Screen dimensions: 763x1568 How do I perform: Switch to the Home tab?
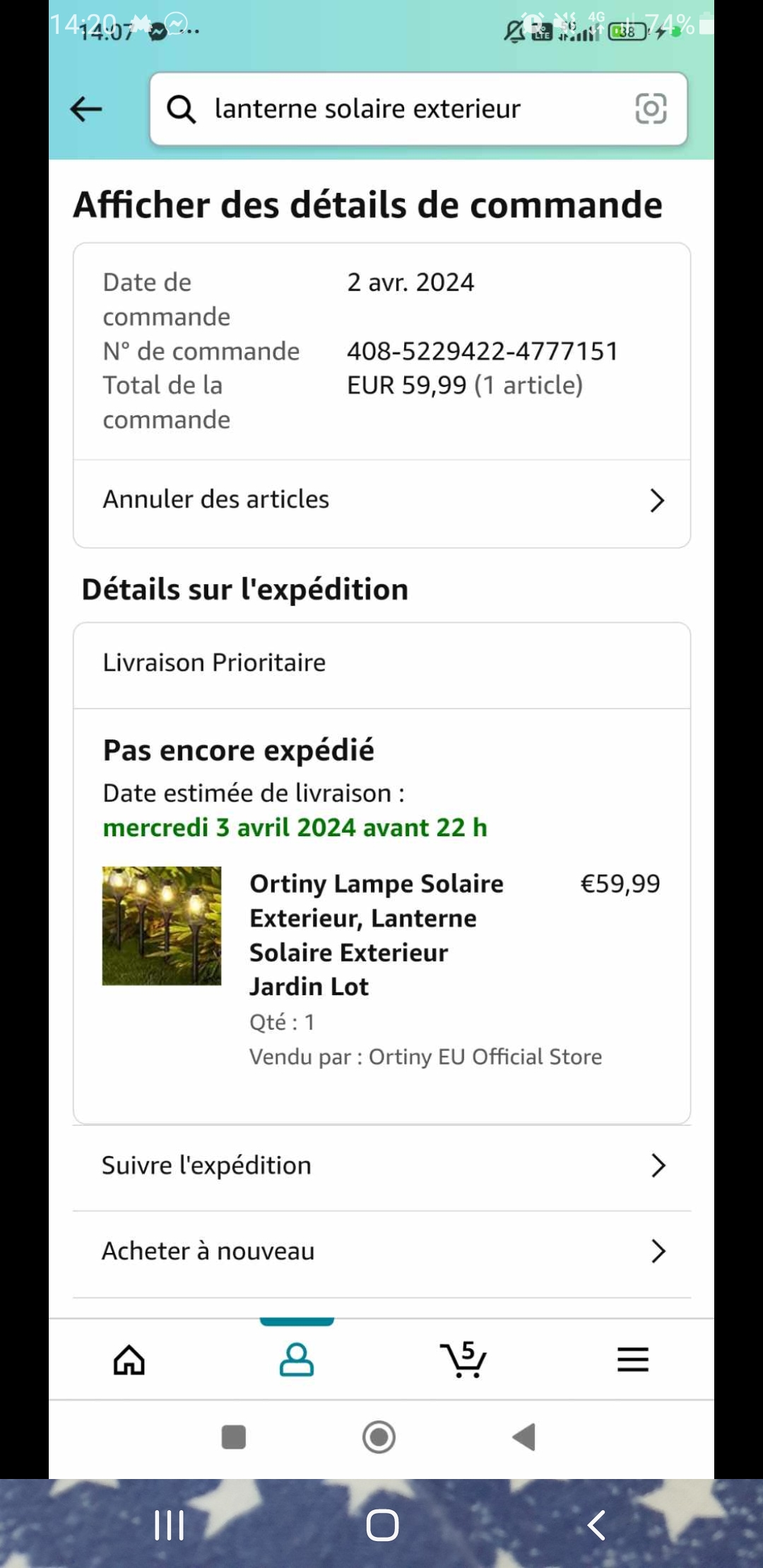[129, 1360]
